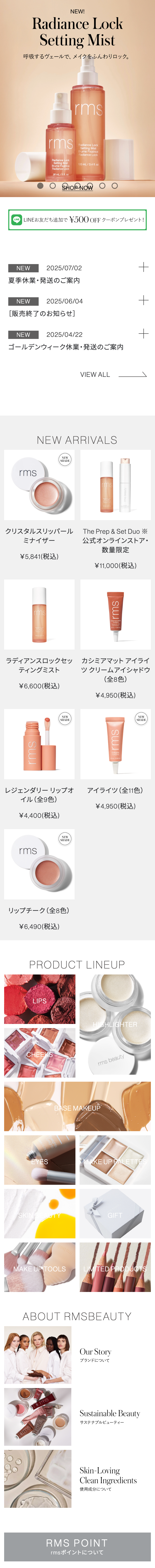Viewport: 155px width, 1568px height.
Task: Open VIEW ALL news
Action: click(113, 374)
